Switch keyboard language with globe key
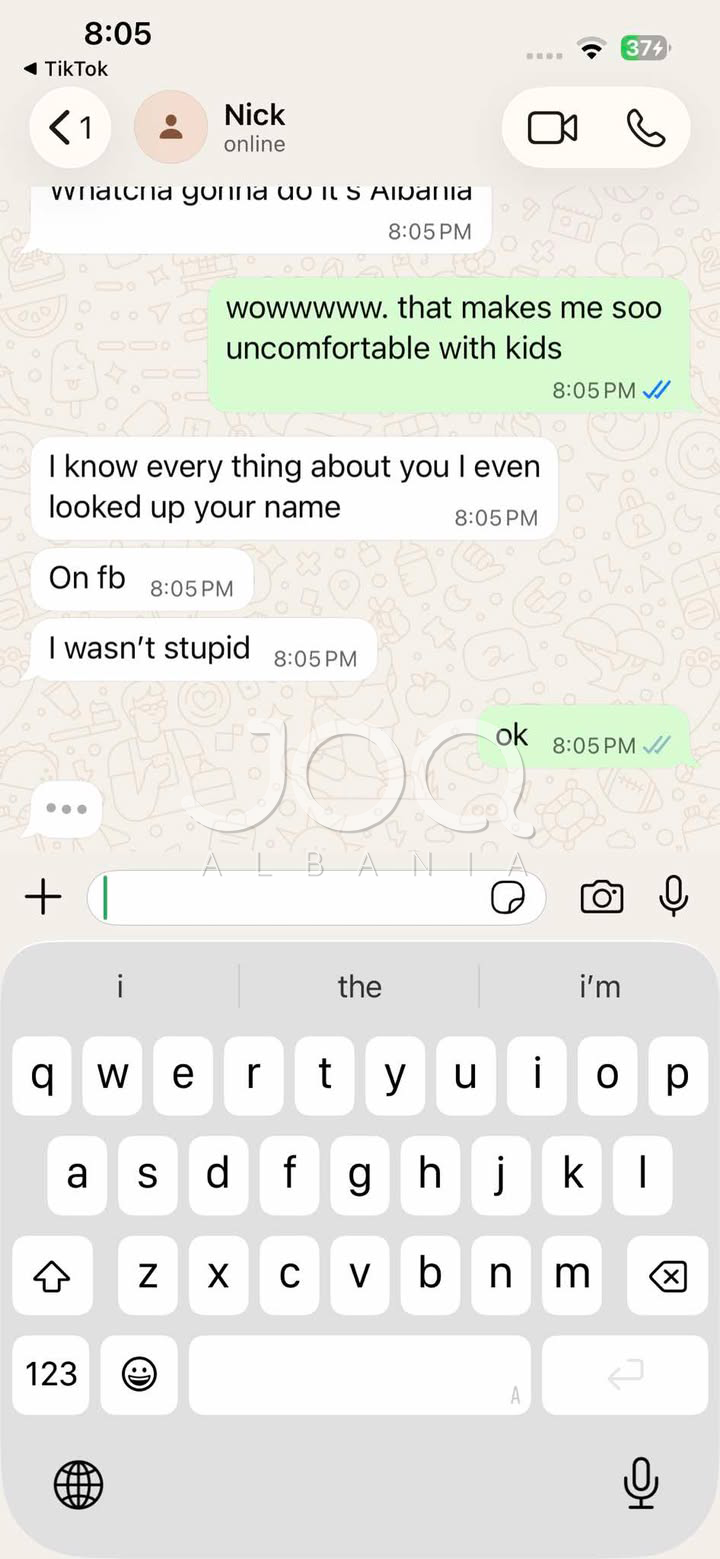Screen dimensions: 720x1559 click(x=78, y=1483)
